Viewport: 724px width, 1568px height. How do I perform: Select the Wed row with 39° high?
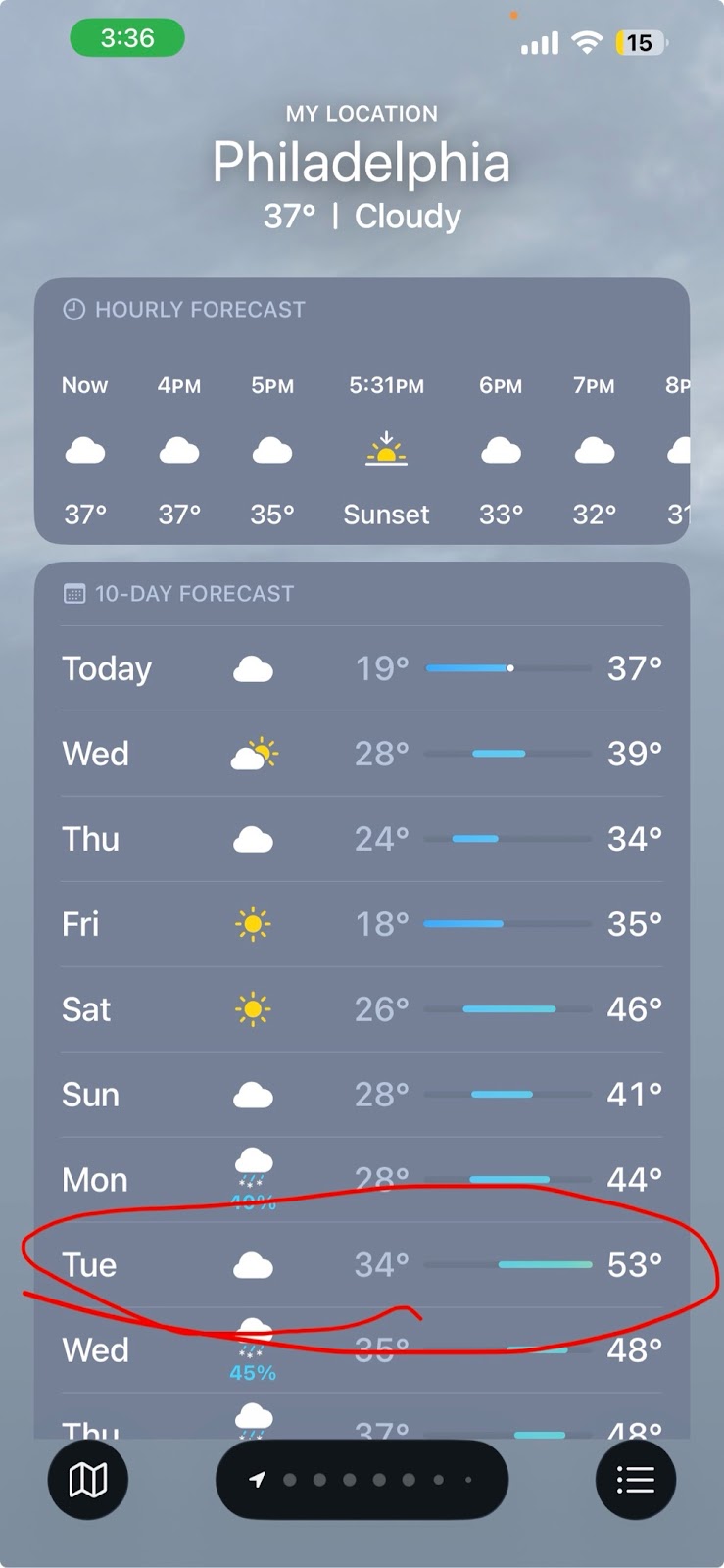[x=362, y=754]
